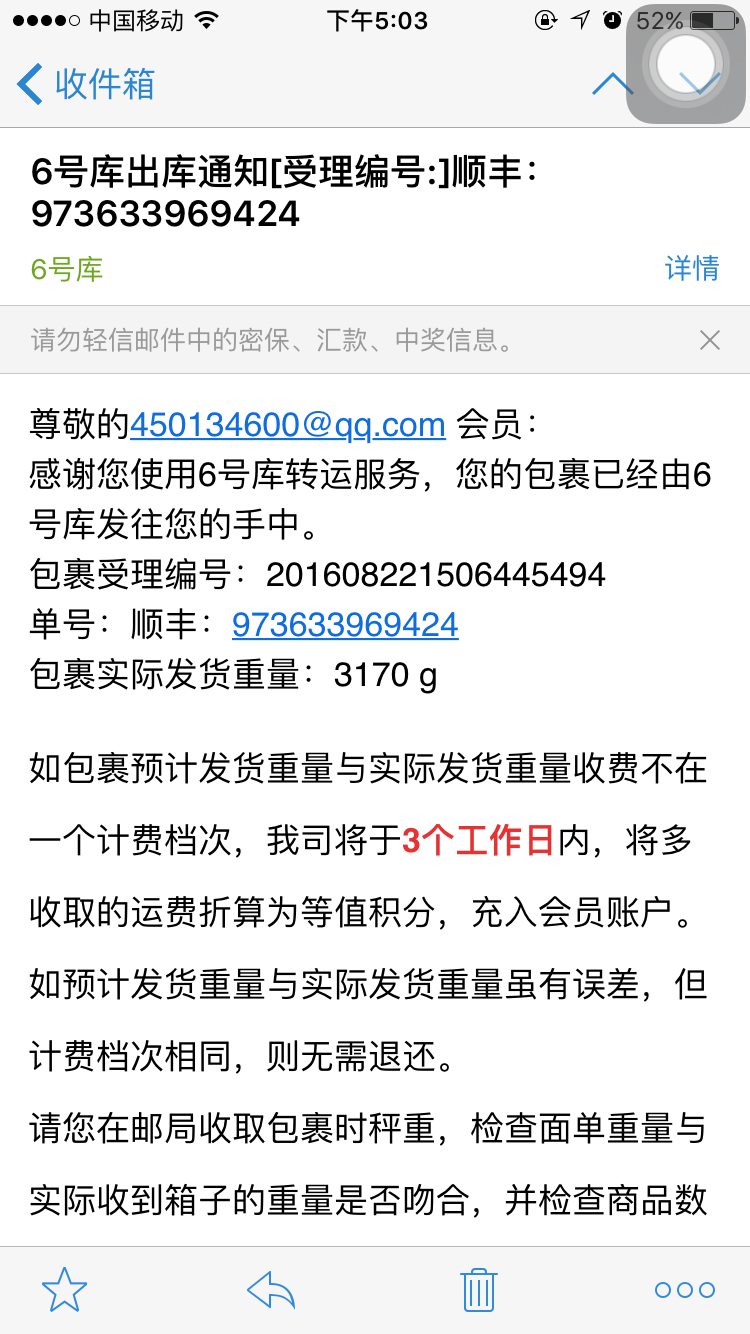Go to the previous email with up arrow

click(613, 84)
